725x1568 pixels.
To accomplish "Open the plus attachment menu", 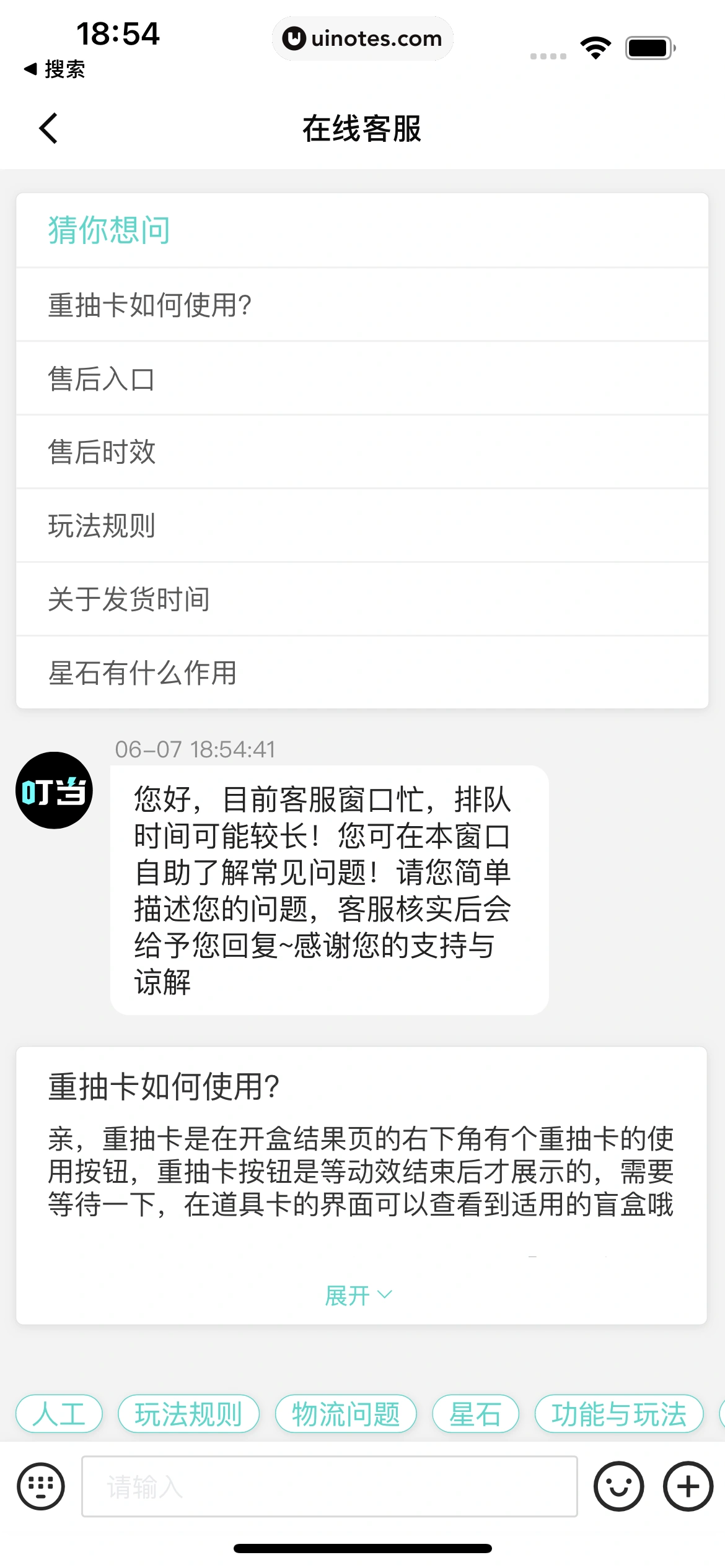I will (688, 1486).
